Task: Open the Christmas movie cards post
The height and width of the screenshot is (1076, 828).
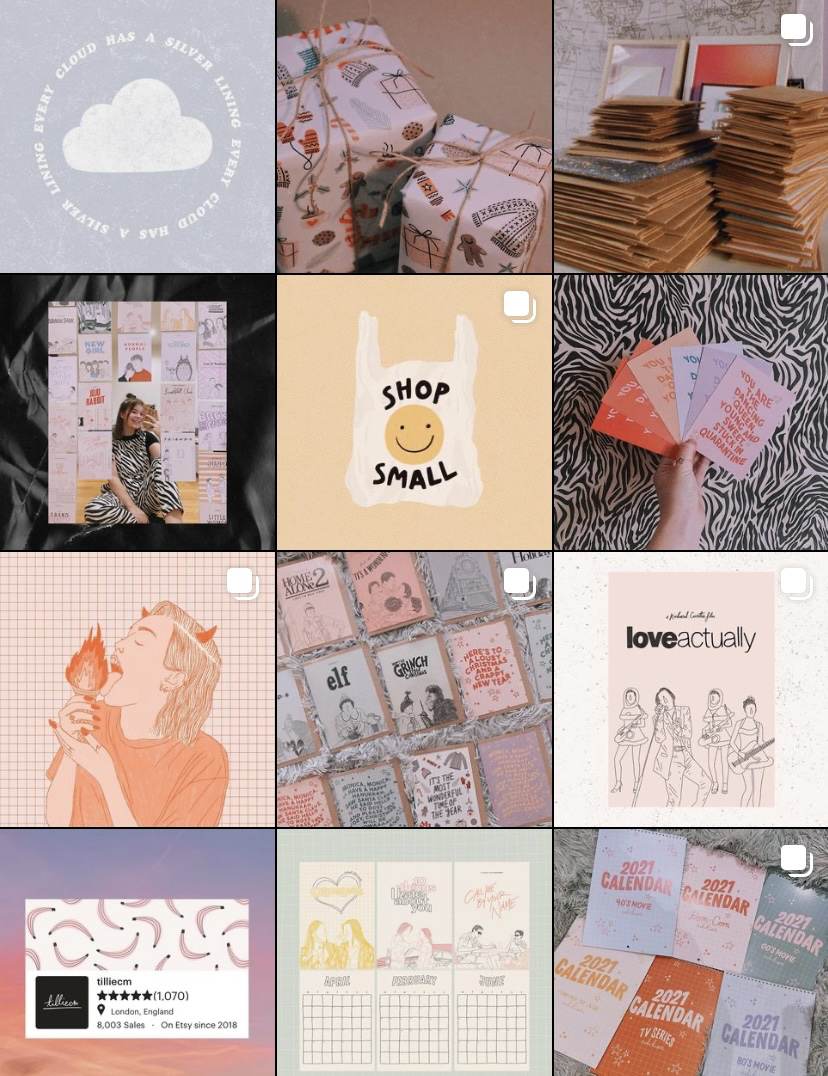Action: pyautogui.click(x=414, y=689)
